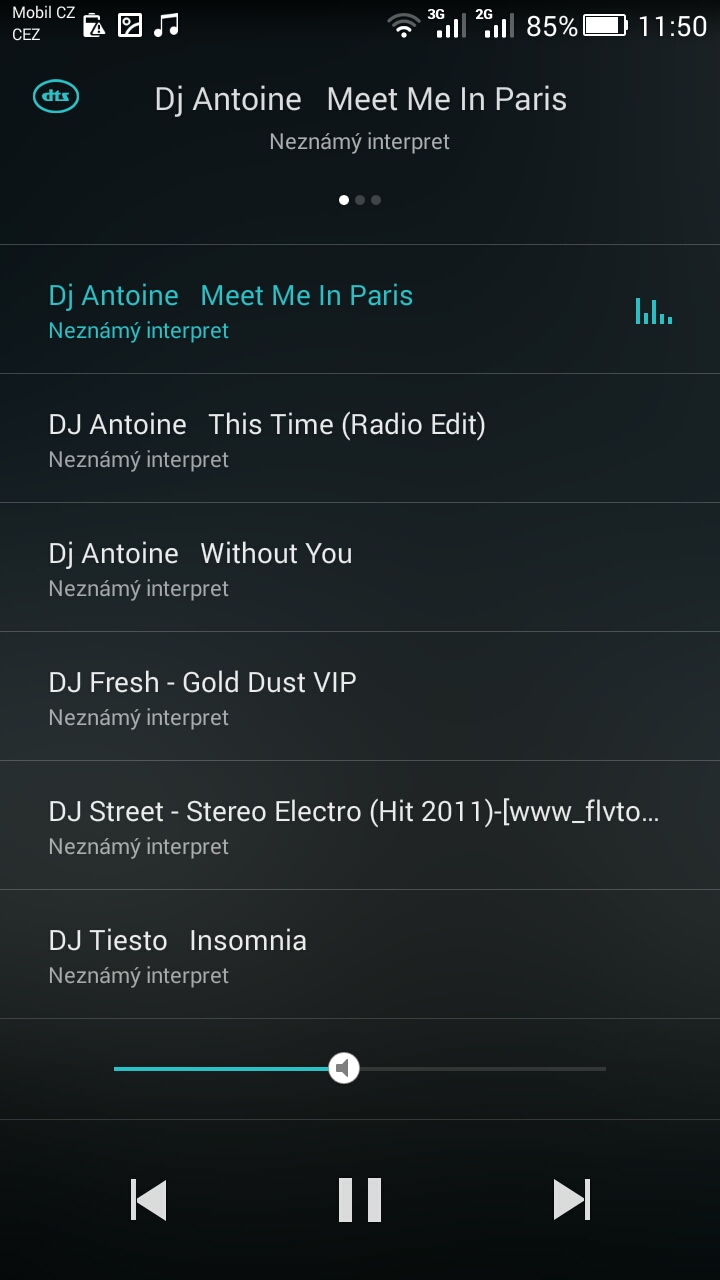Tap the volume slider handle
Screen dimensions: 720x1280
coord(344,1068)
